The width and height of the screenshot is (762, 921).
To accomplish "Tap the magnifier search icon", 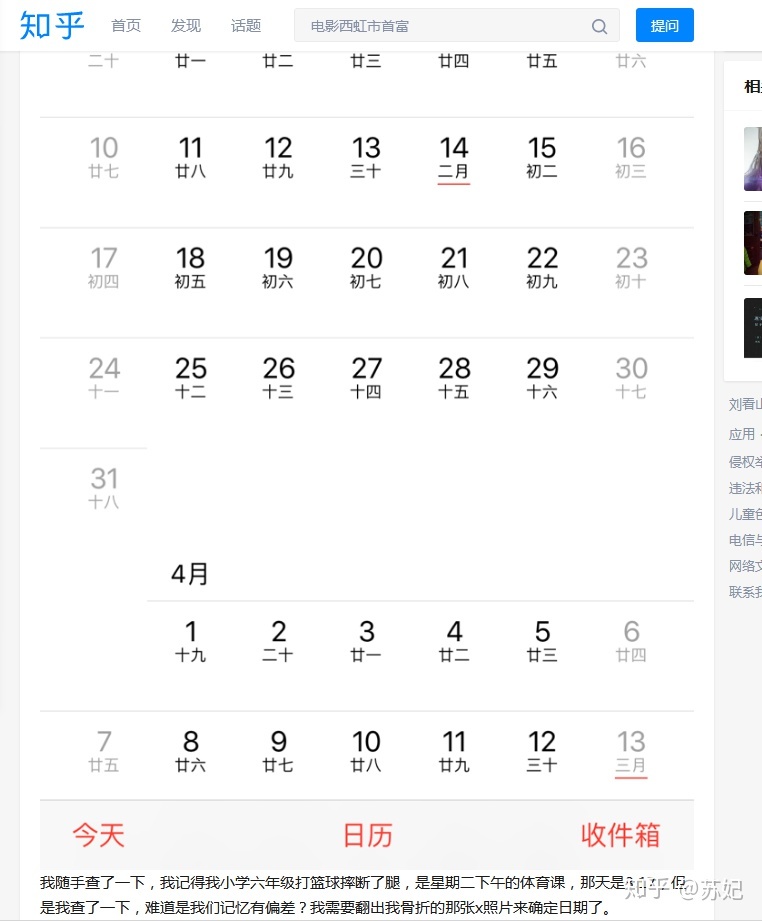I will 600,26.
